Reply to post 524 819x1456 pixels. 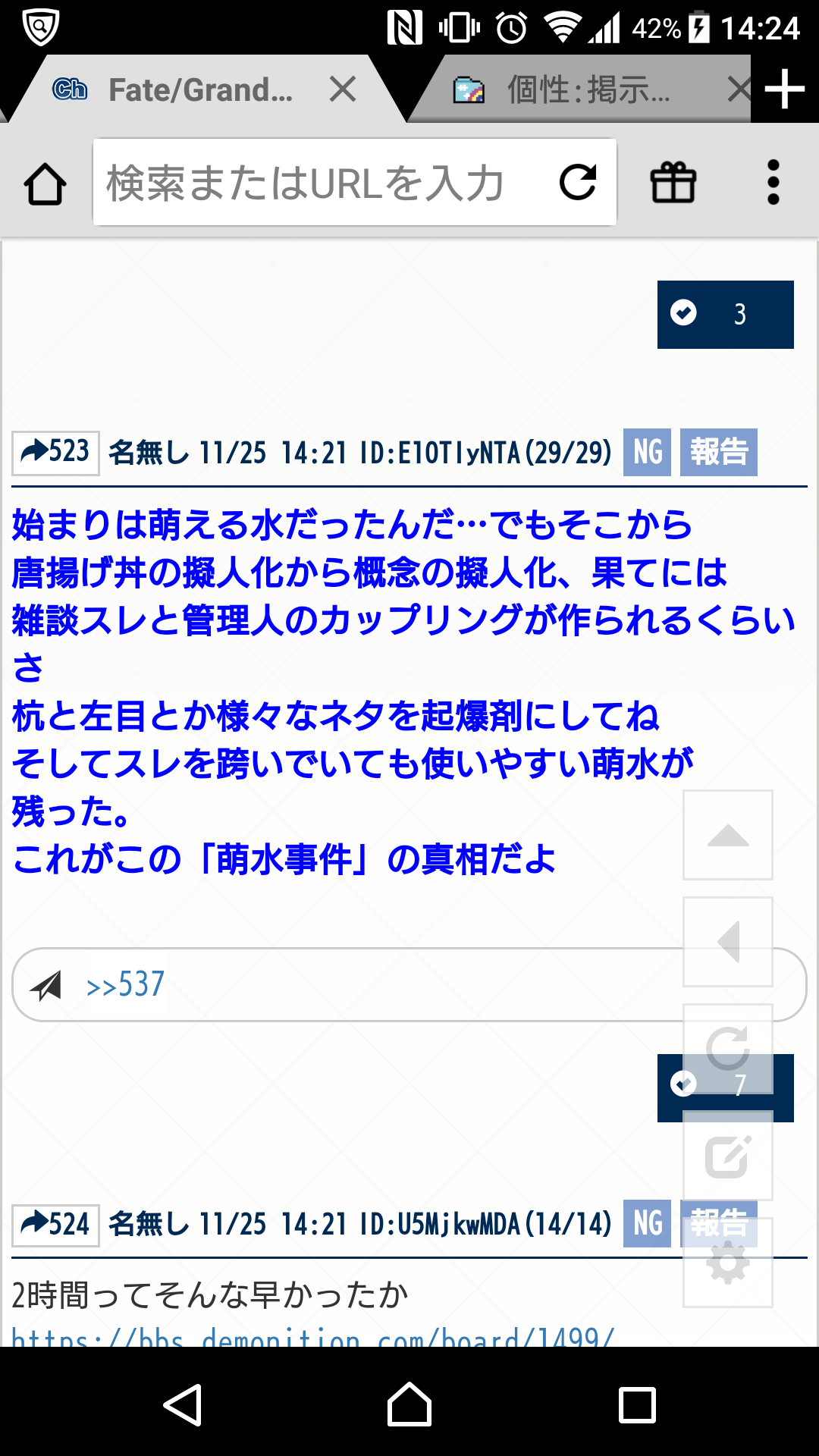coord(55,1224)
